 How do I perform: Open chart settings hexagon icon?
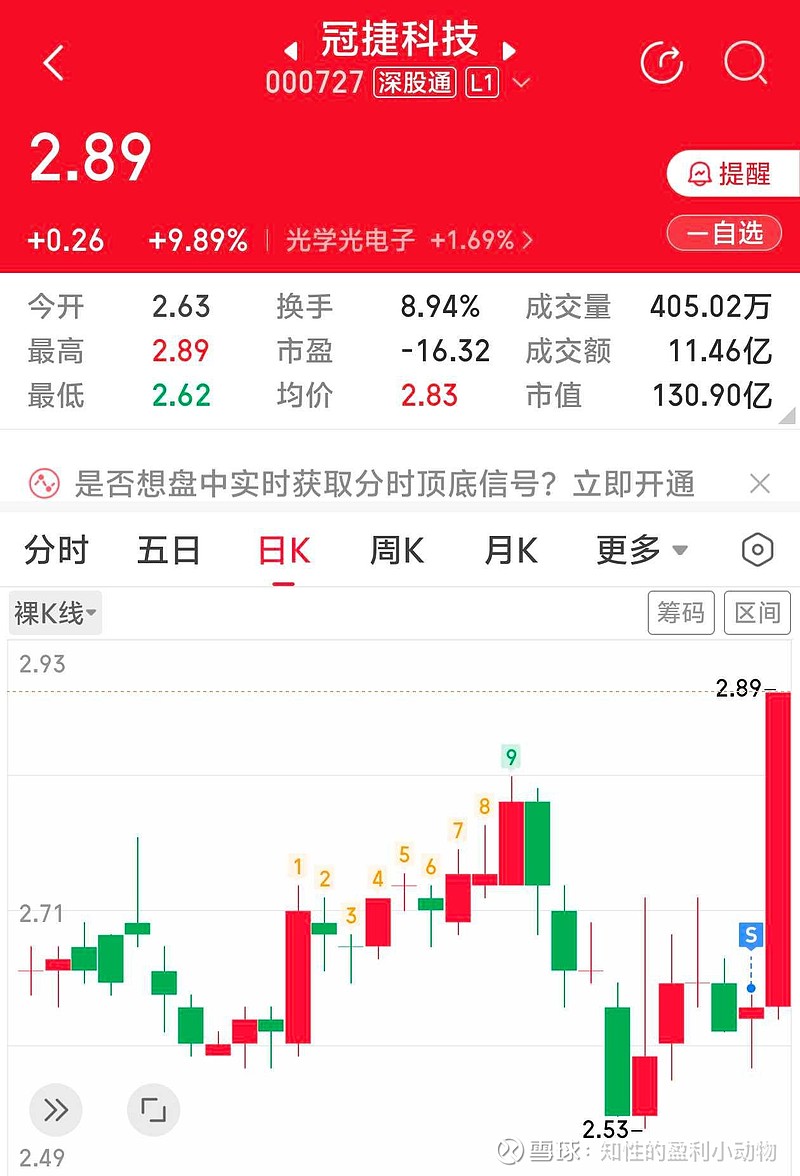pos(758,550)
